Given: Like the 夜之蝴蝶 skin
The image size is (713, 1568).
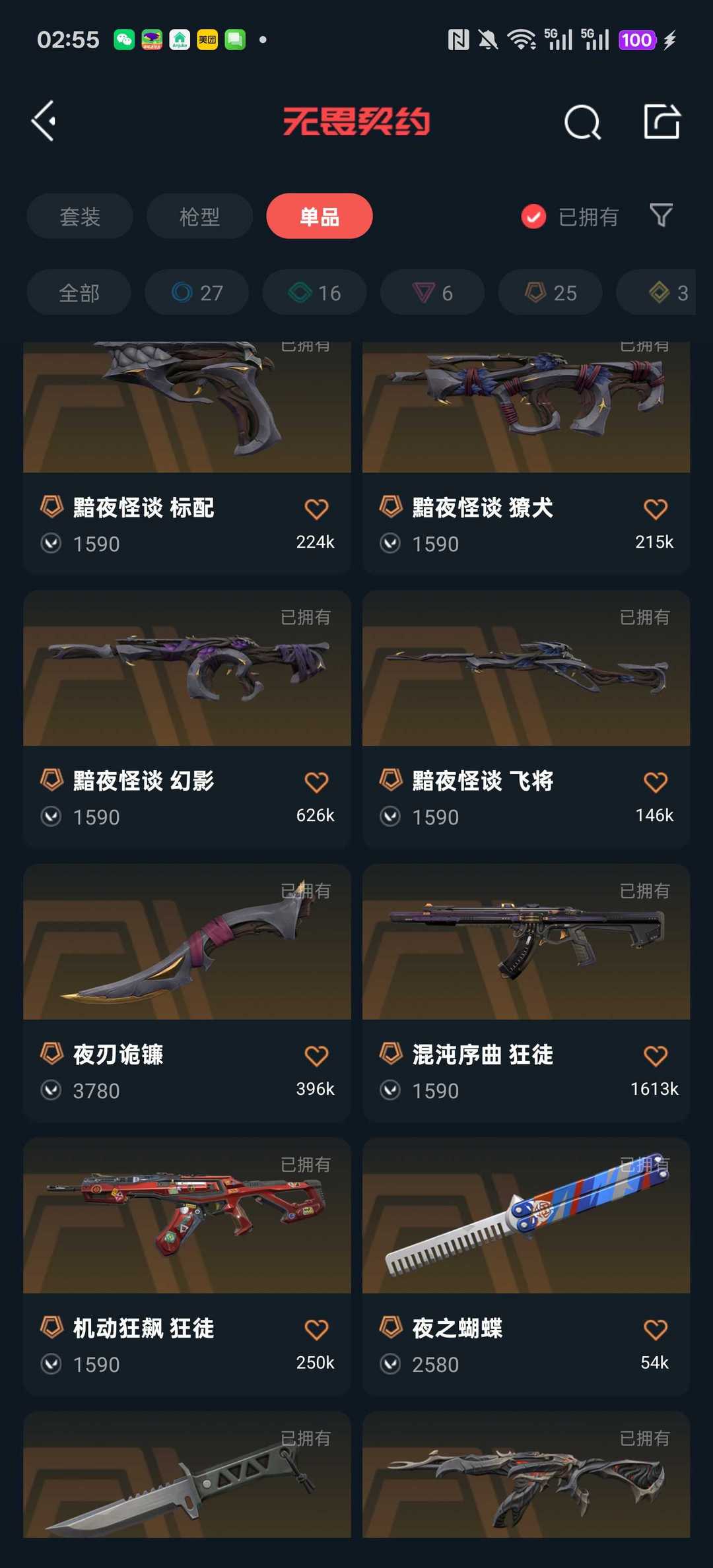Looking at the screenshot, I should tap(655, 1329).
